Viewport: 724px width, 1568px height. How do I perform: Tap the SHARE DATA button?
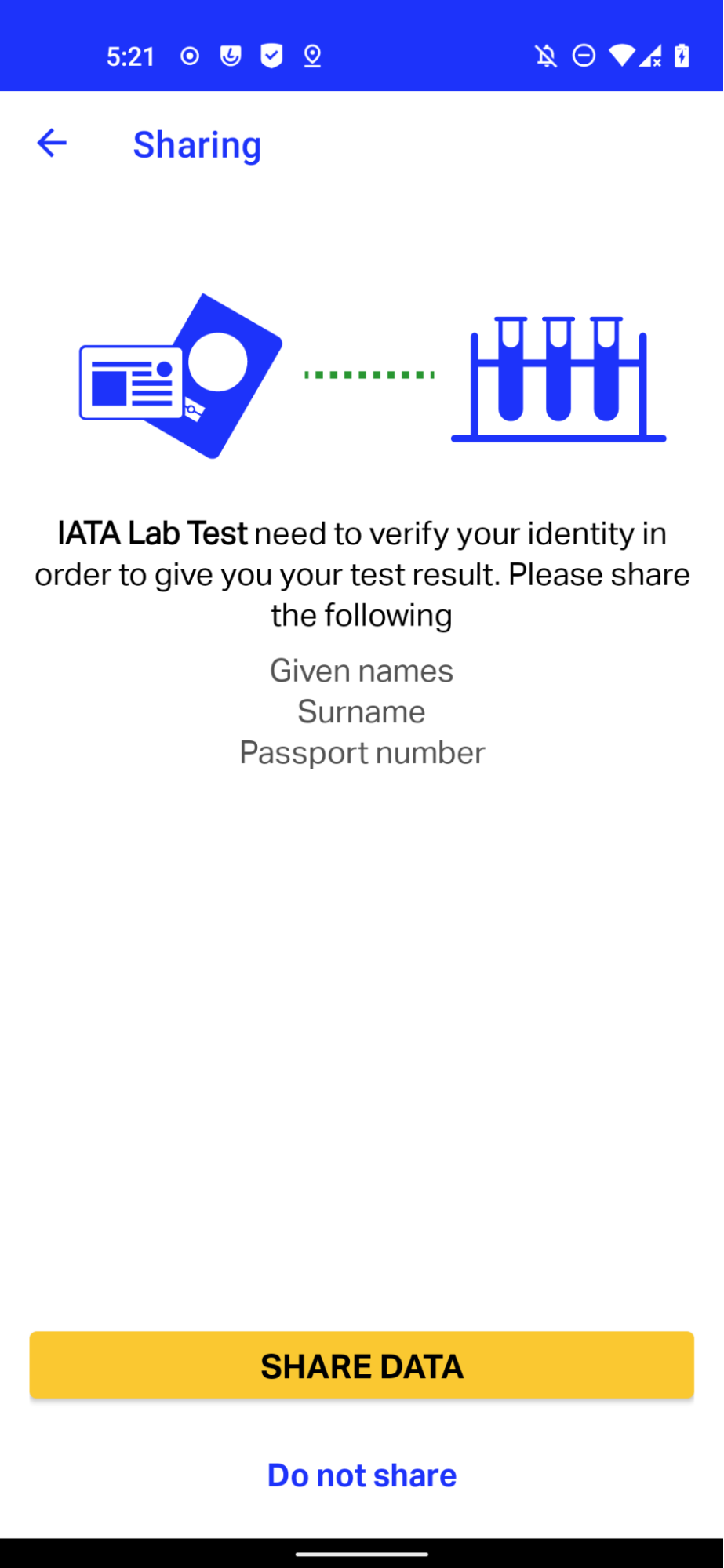[x=362, y=1366]
